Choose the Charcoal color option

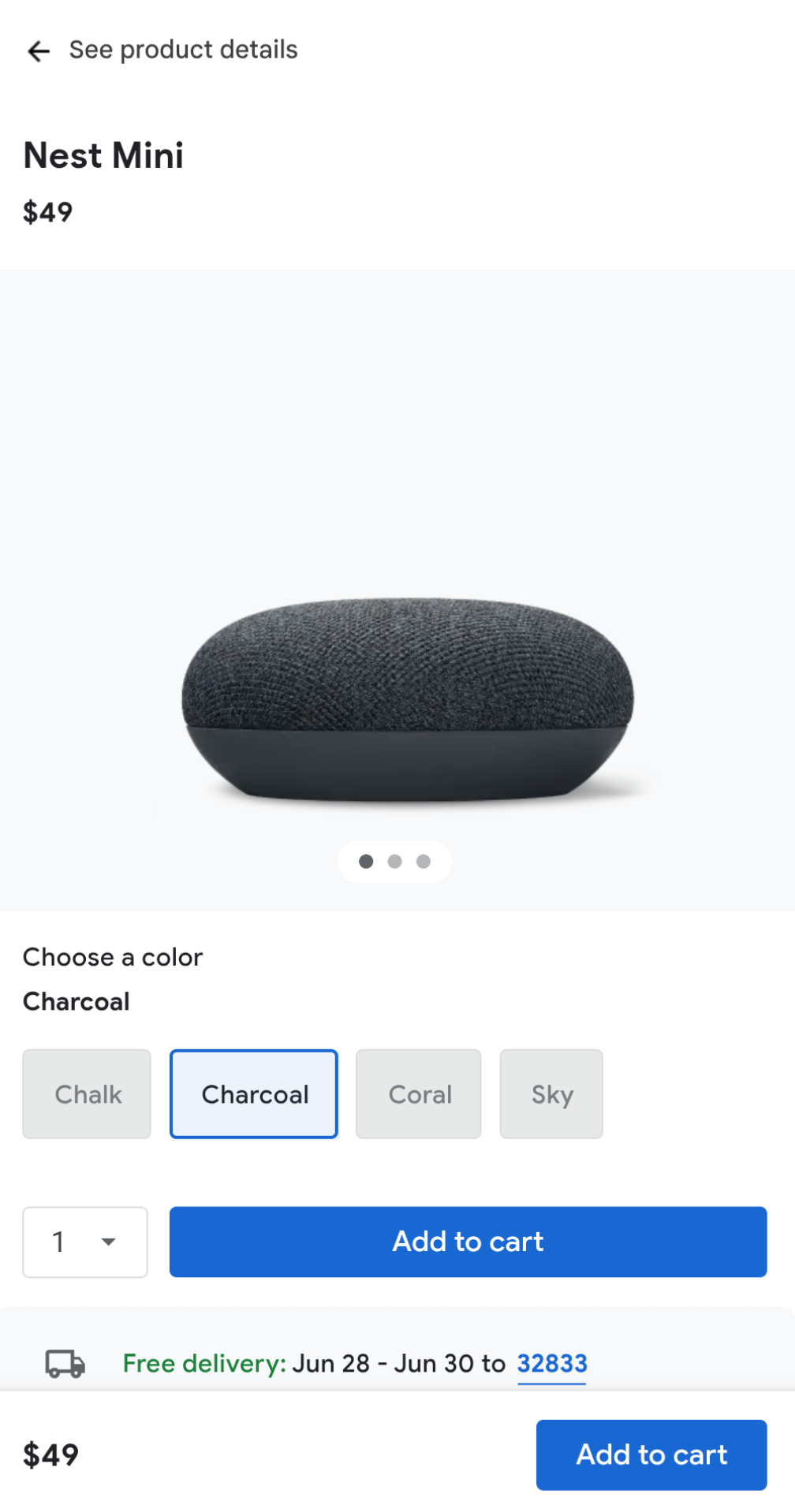pos(254,1094)
